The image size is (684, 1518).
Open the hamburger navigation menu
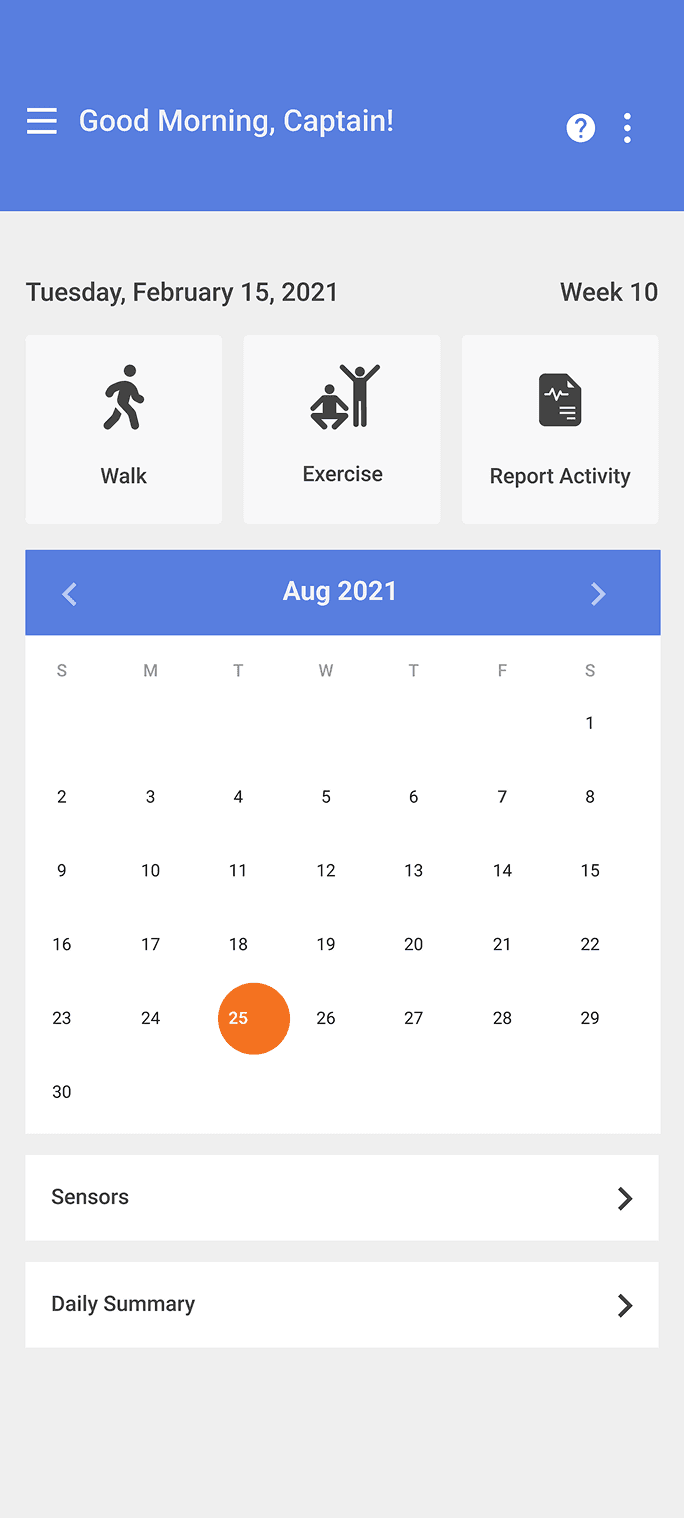tap(42, 121)
